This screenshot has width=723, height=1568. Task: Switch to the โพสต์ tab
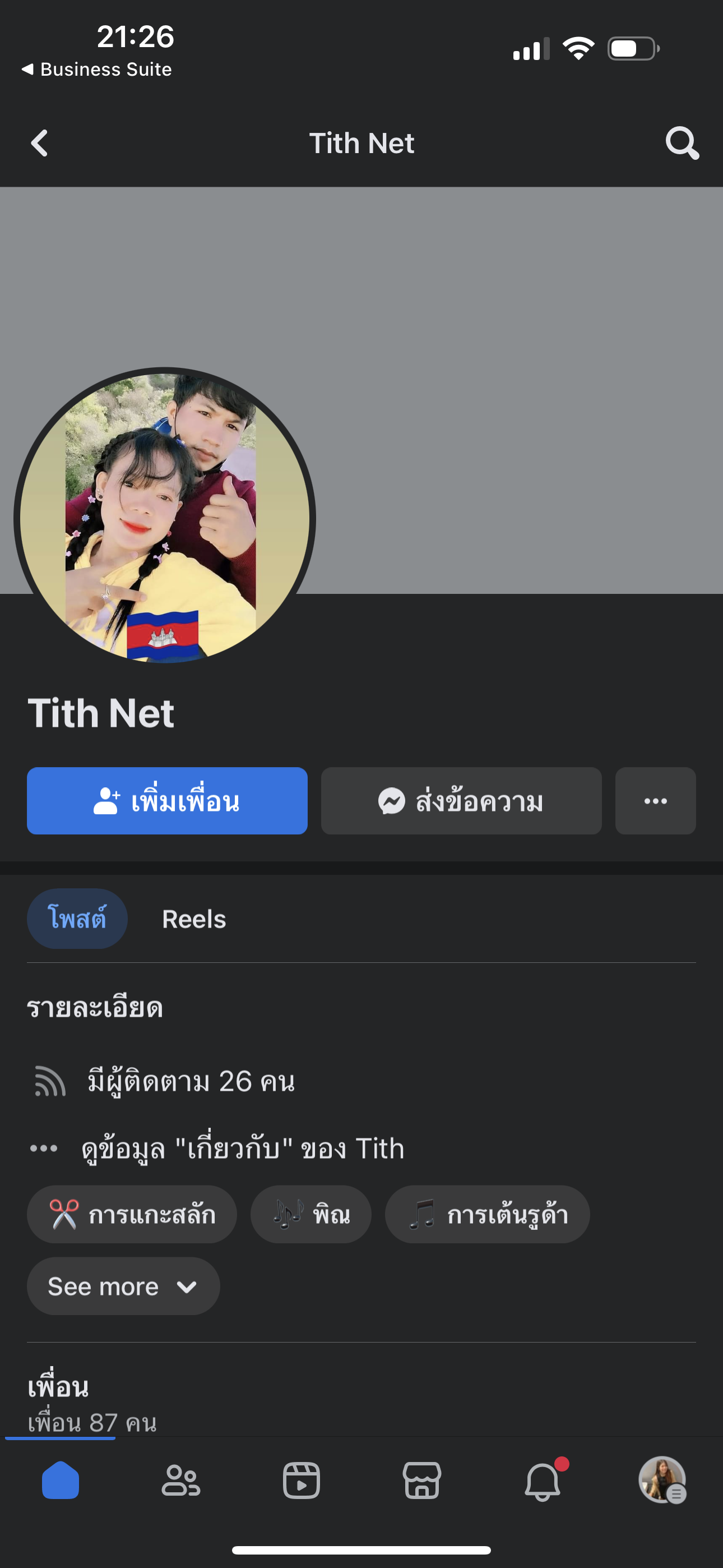tap(77, 919)
